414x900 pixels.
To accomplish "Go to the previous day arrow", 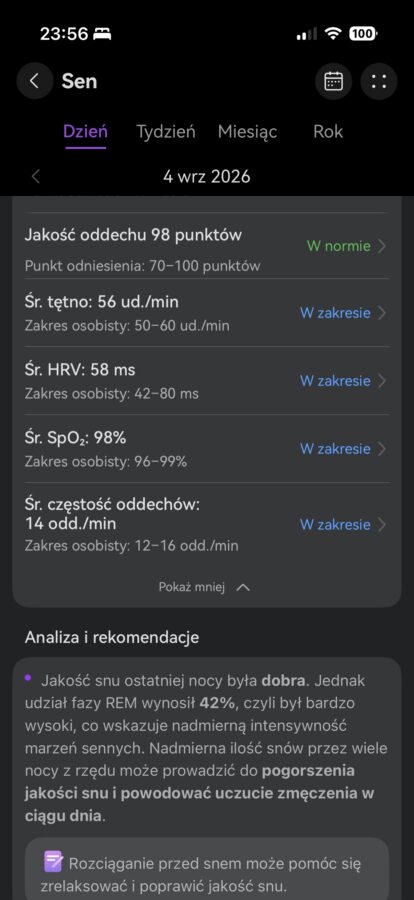I will coord(36,176).
